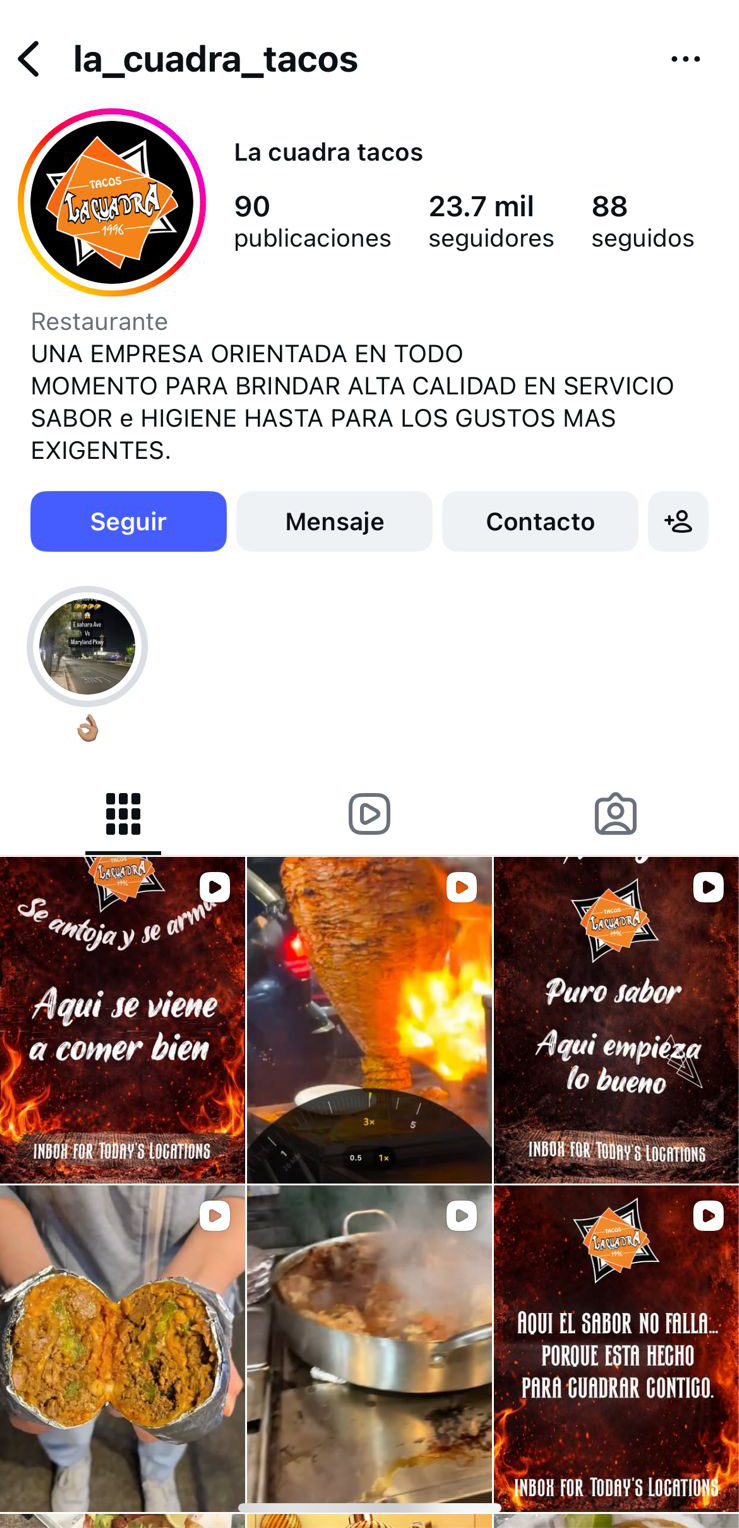Open the Contacto options

pyautogui.click(x=540, y=521)
